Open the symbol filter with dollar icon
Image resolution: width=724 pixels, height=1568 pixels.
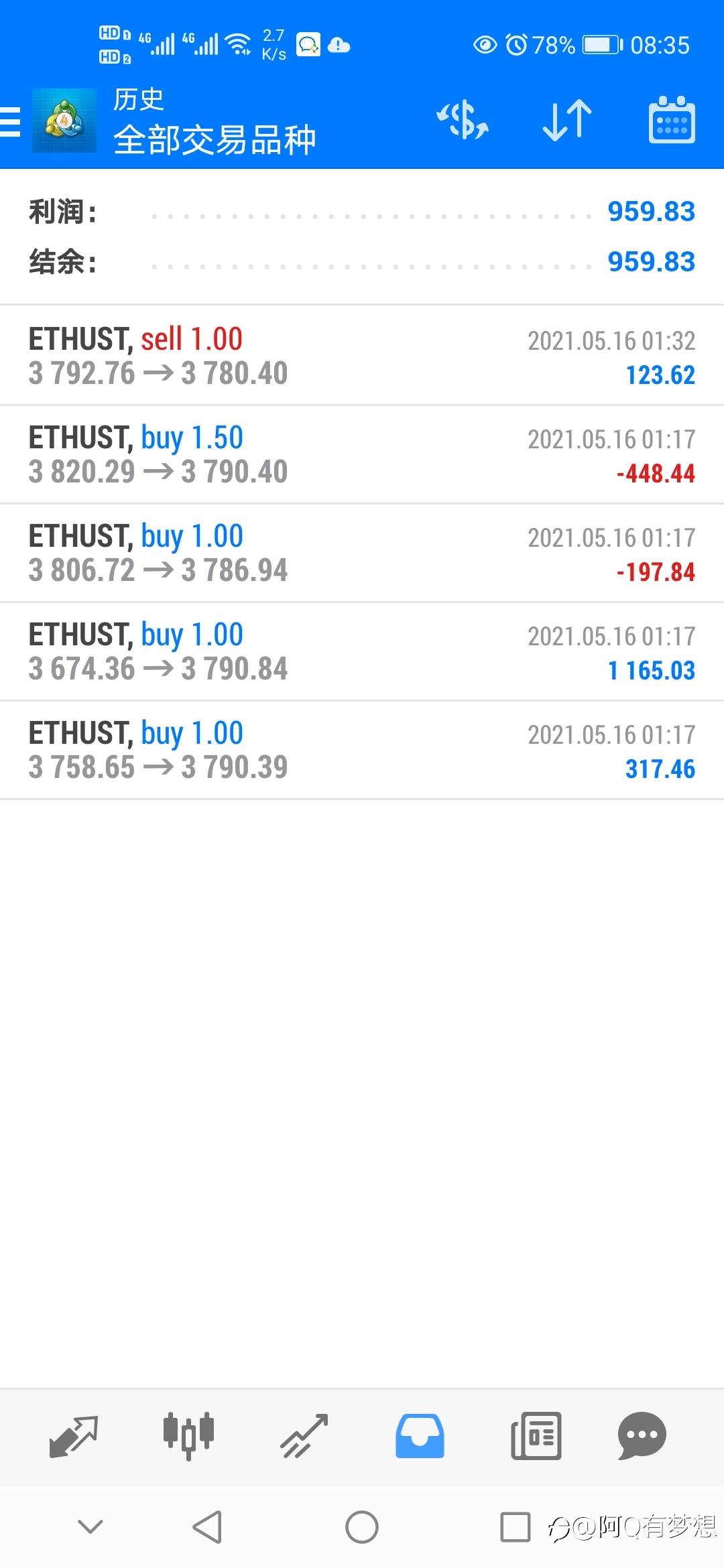tap(463, 121)
